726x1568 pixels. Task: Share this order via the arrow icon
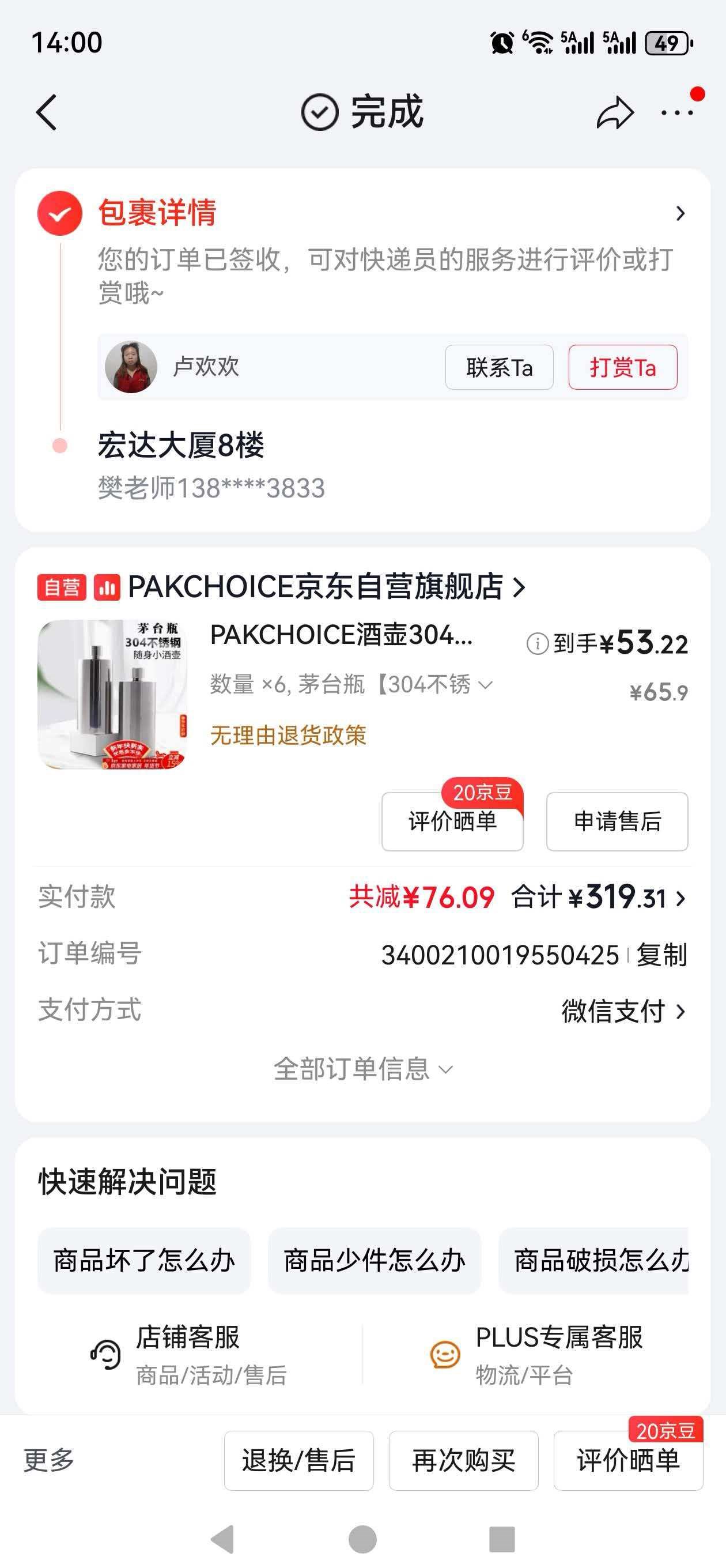(x=615, y=112)
